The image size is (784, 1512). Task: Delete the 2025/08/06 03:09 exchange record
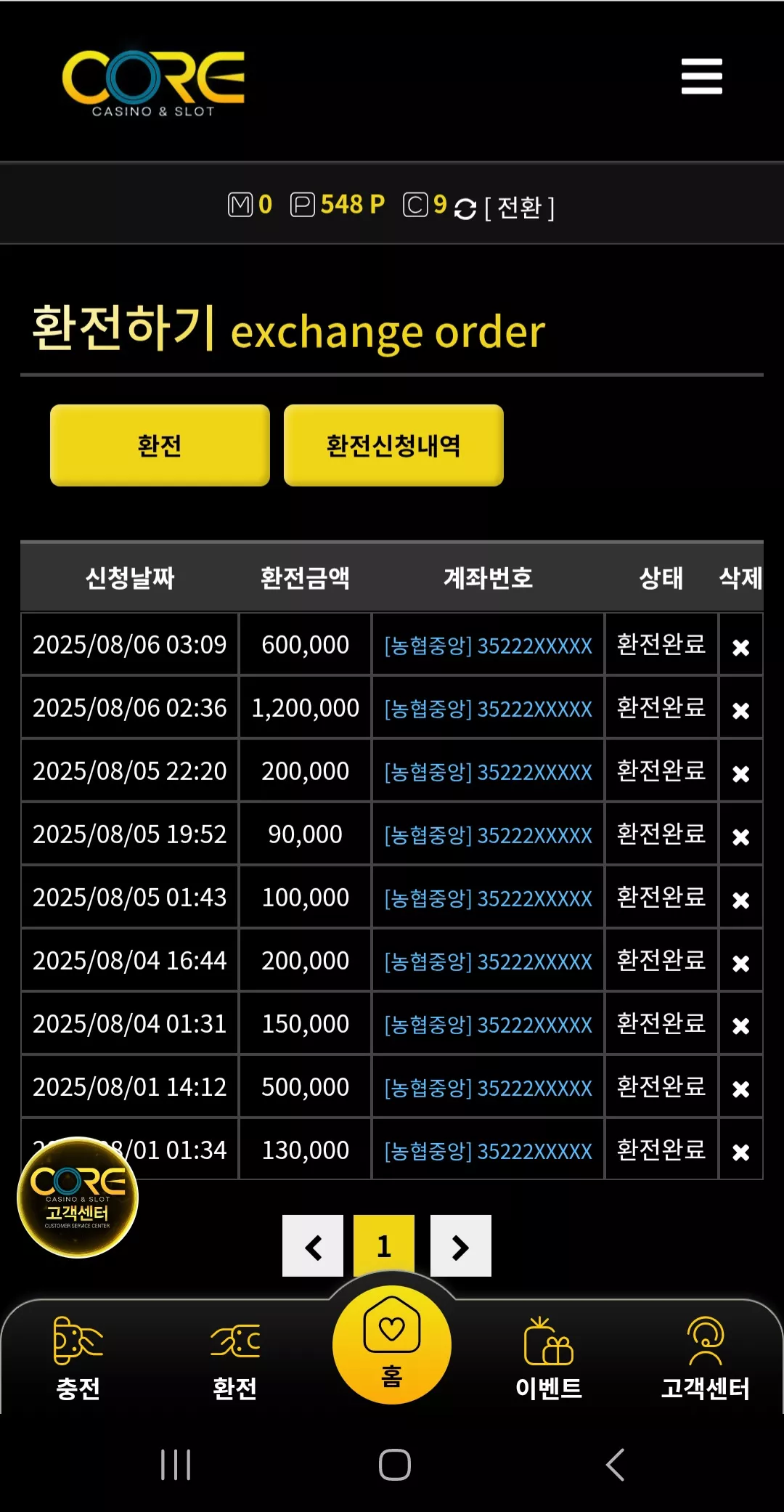point(740,646)
